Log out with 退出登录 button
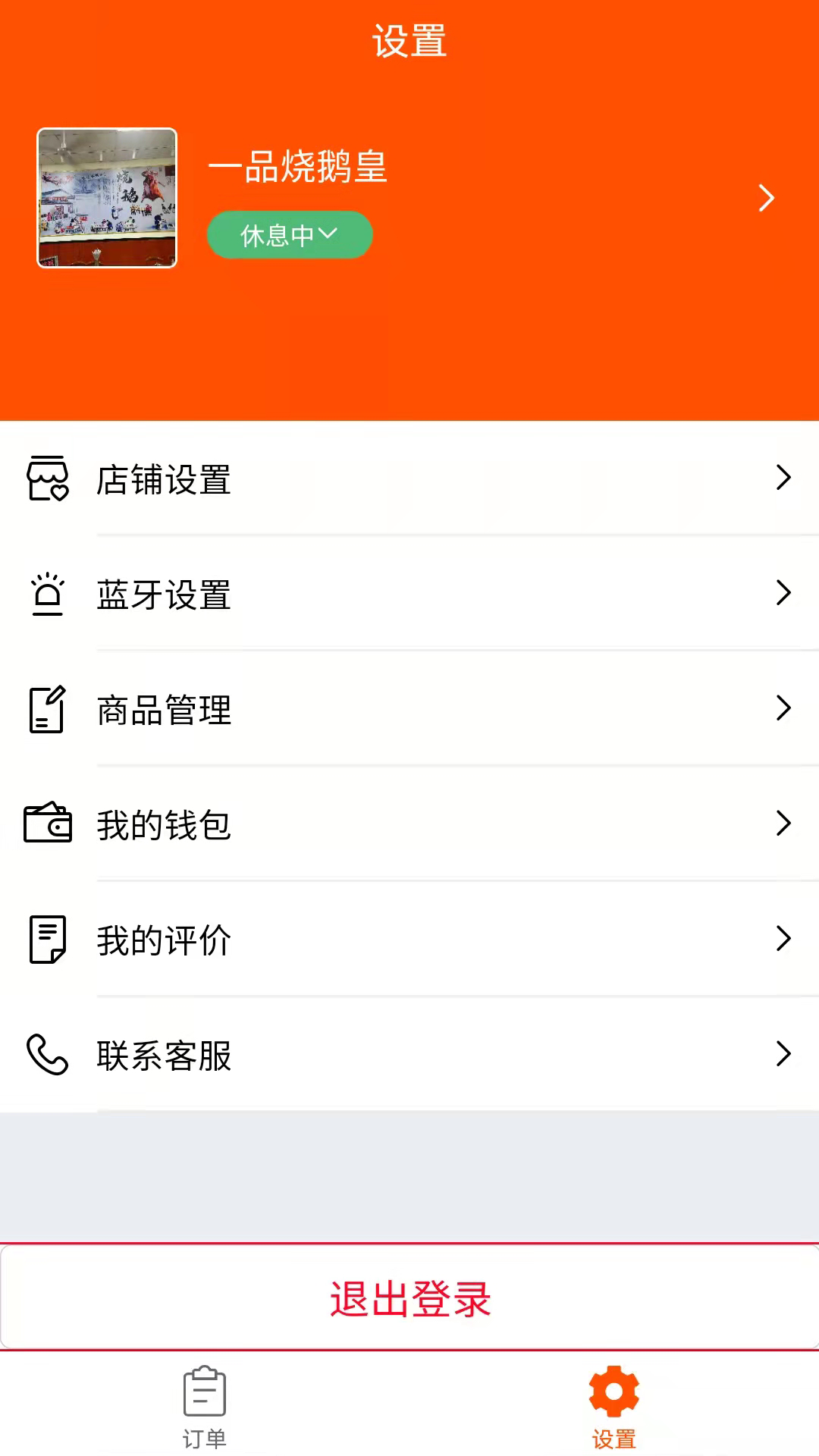 pos(409,1298)
